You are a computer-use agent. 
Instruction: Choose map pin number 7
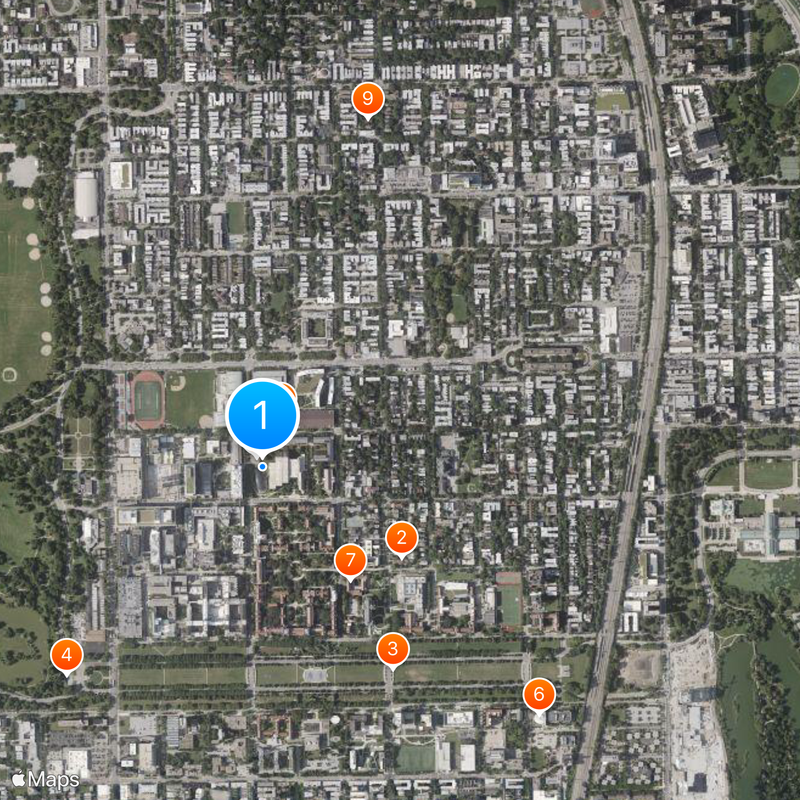[x=350, y=561]
